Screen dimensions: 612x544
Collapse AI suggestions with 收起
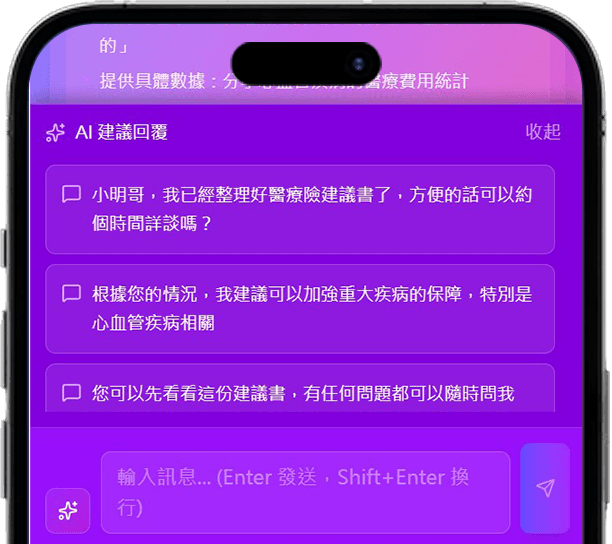point(543,132)
